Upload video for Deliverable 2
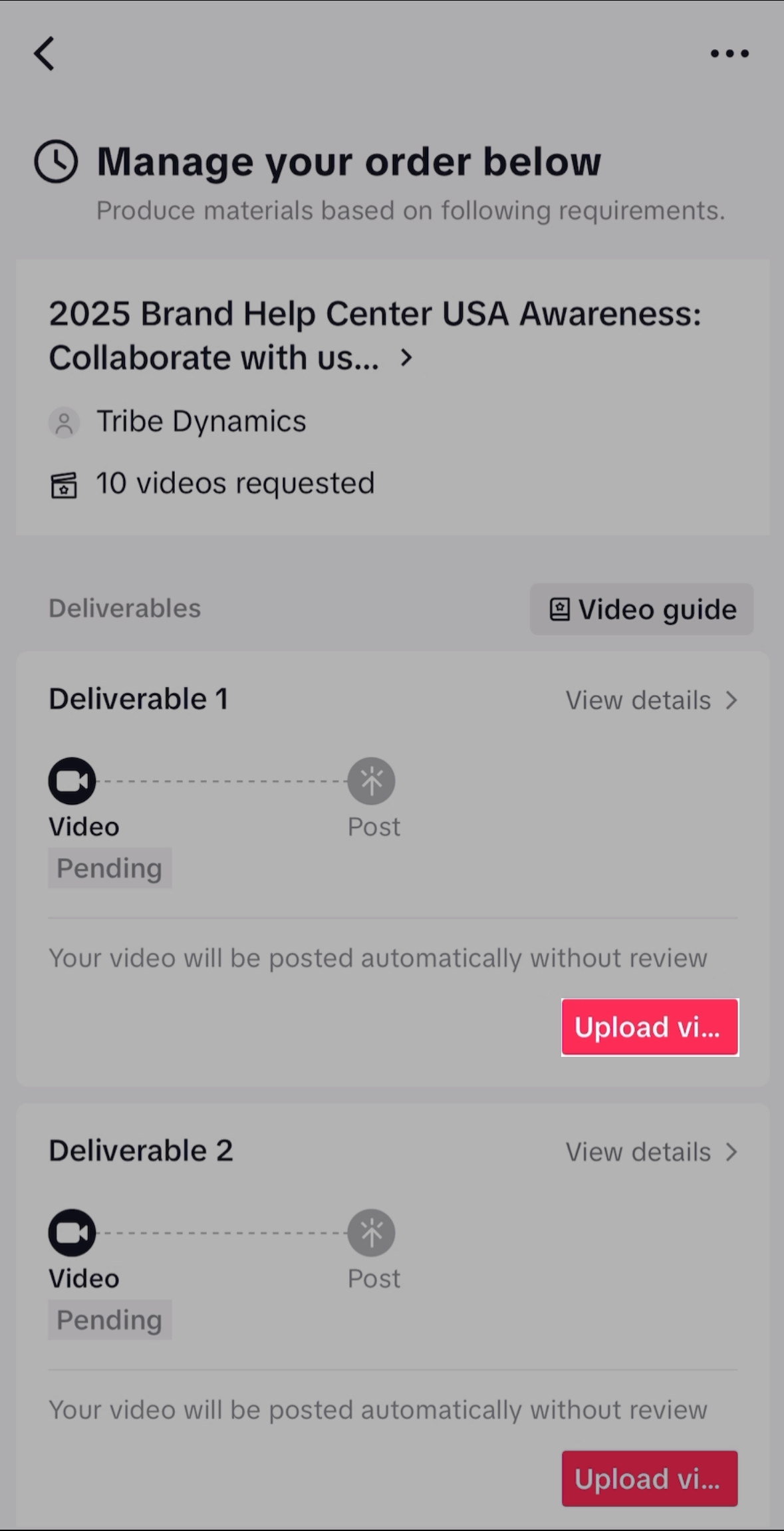Image resolution: width=784 pixels, height=1531 pixels. (650, 1478)
